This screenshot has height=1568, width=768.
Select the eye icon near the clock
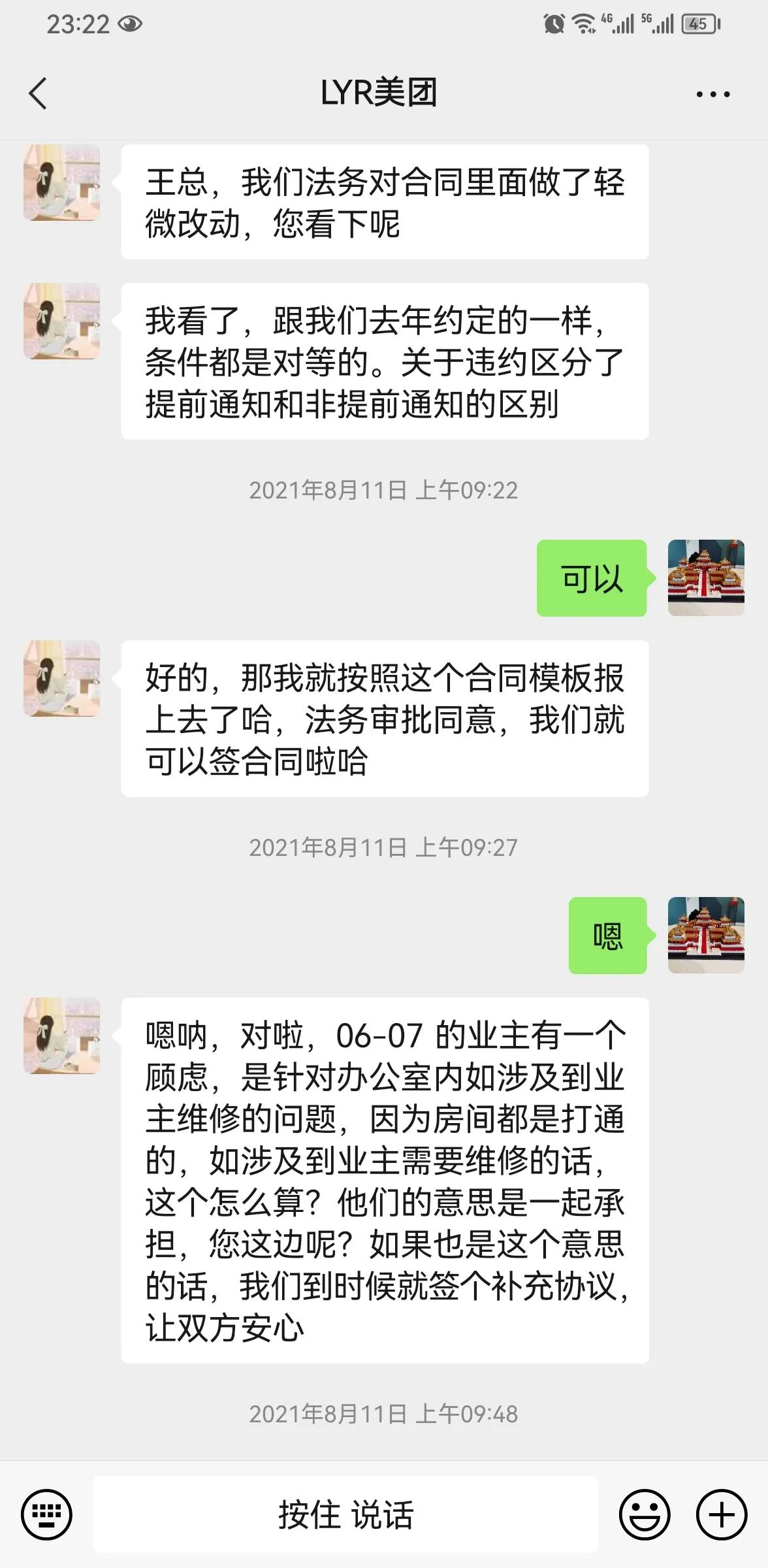coord(131,23)
